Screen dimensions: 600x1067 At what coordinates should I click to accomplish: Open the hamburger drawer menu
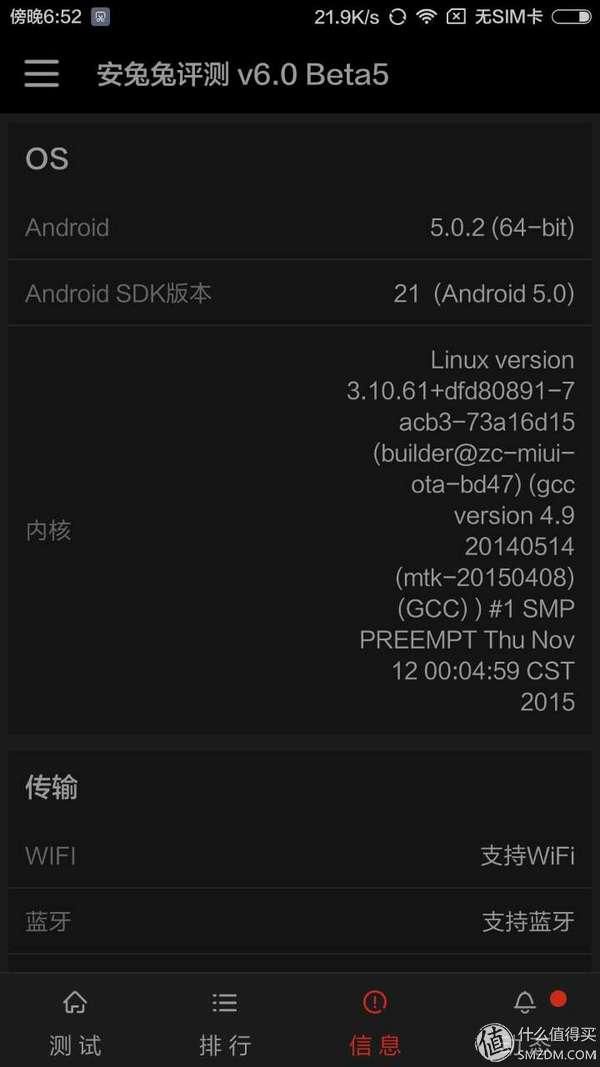[x=41, y=73]
